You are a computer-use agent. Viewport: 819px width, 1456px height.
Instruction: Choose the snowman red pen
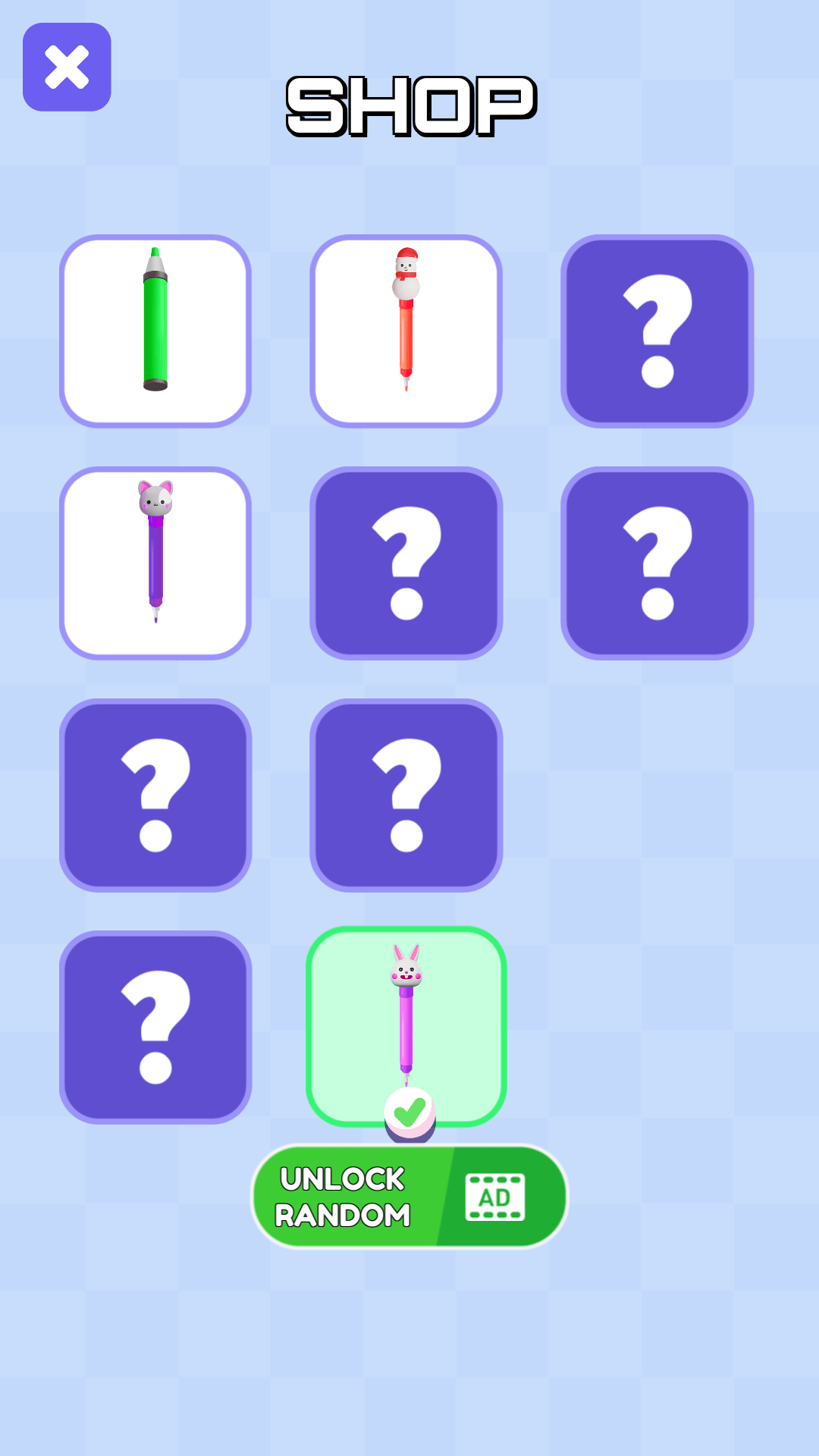406,331
